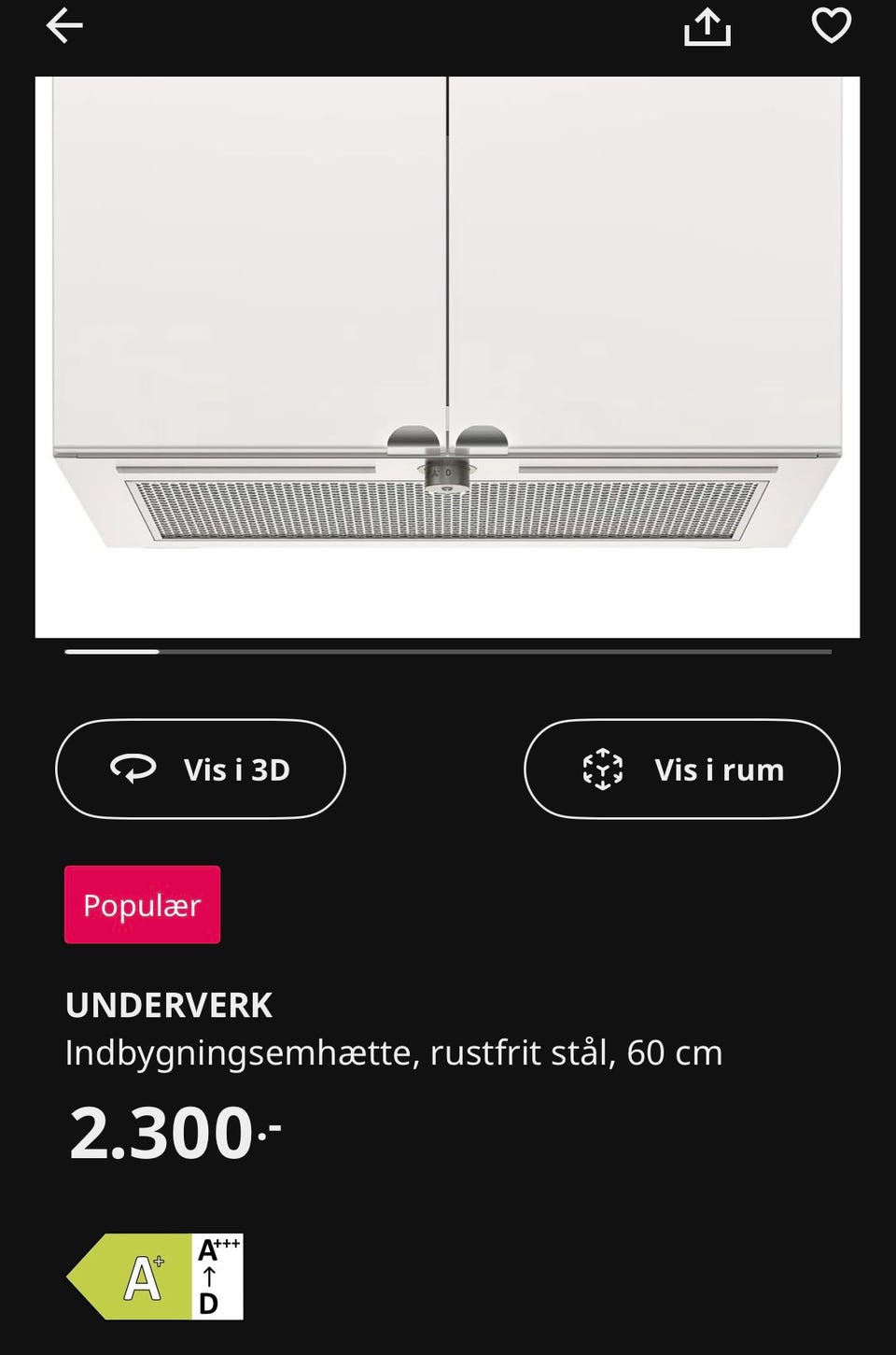Image resolution: width=896 pixels, height=1355 pixels.
Task: Click the share icon next to the wishlist heart
Action: point(709,26)
